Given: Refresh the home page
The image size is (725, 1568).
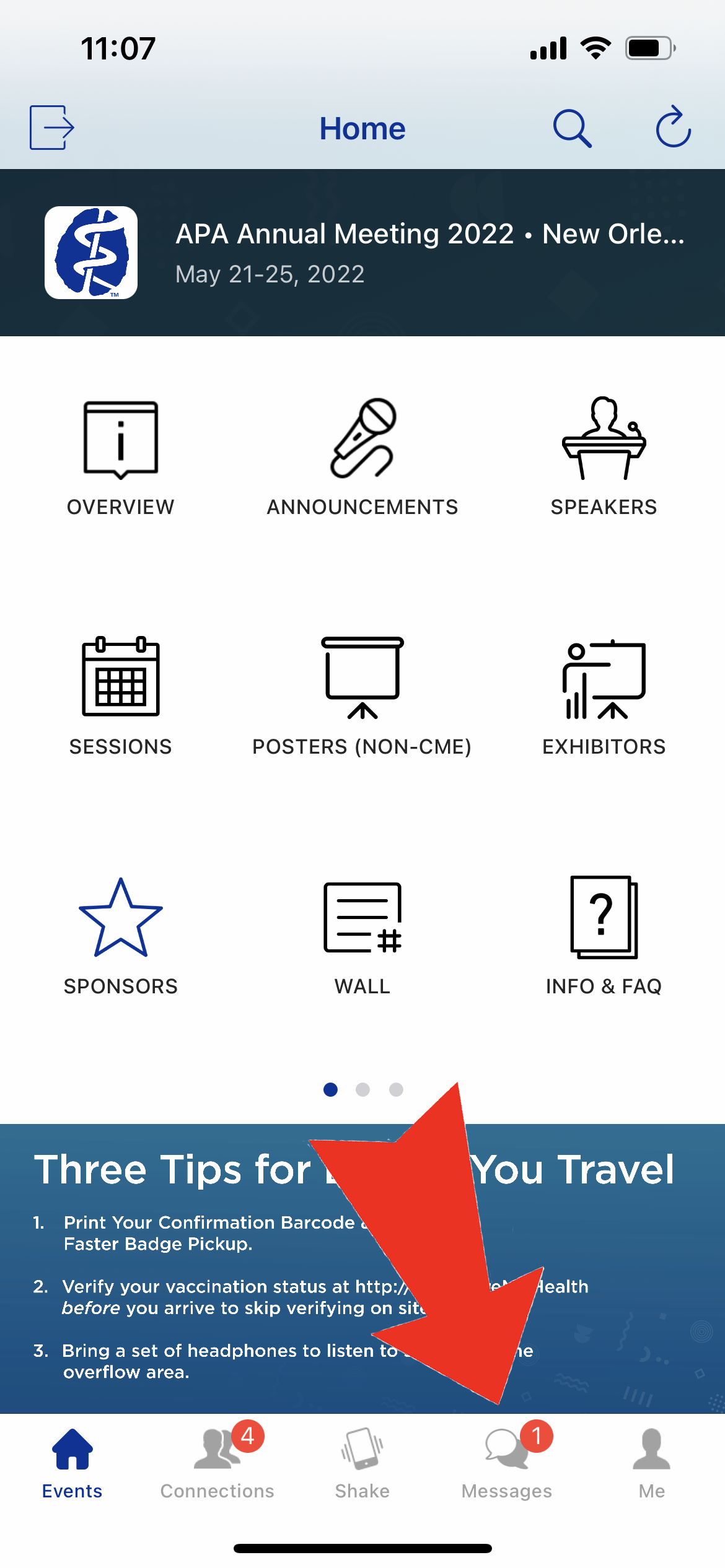Looking at the screenshot, I should [x=673, y=127].
